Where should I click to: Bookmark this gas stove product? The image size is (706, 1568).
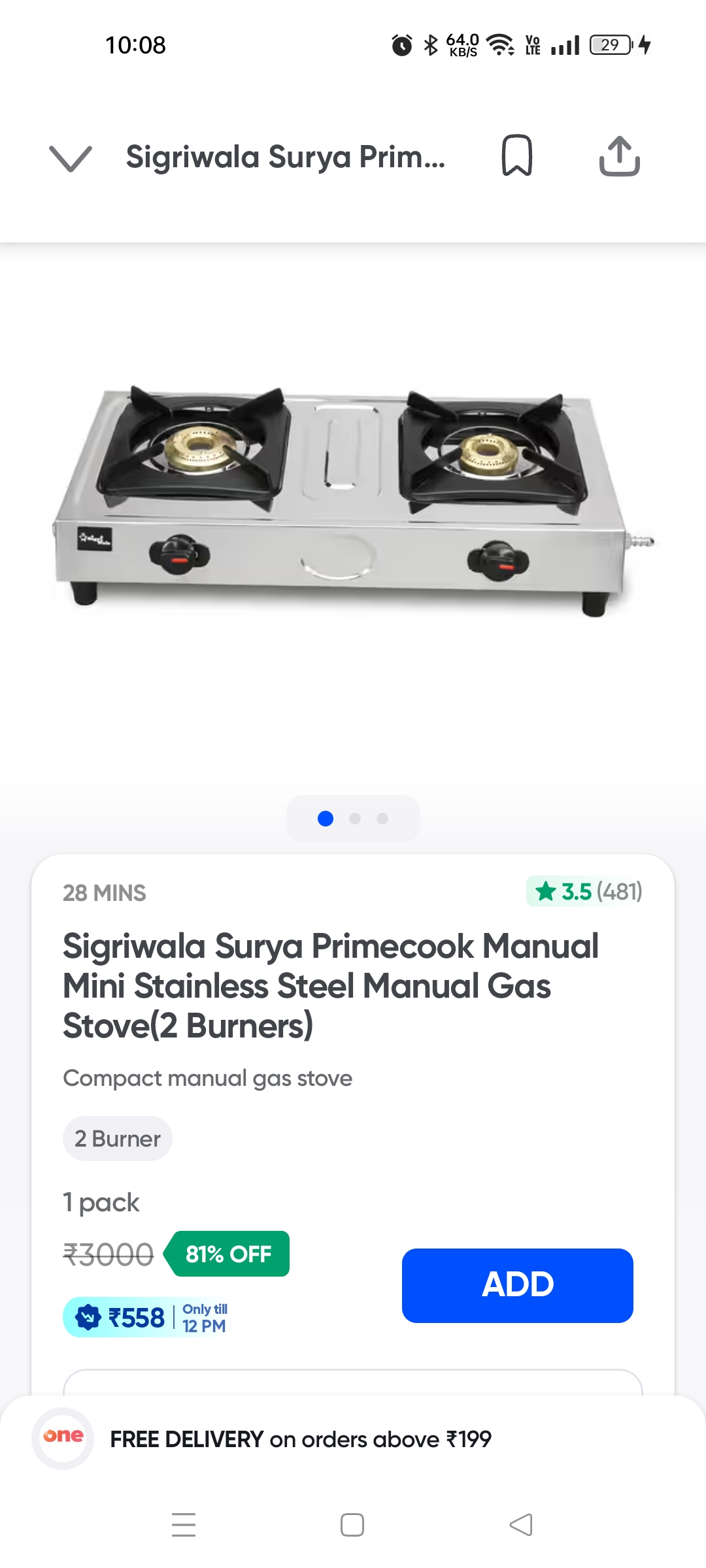pos(516,156)
